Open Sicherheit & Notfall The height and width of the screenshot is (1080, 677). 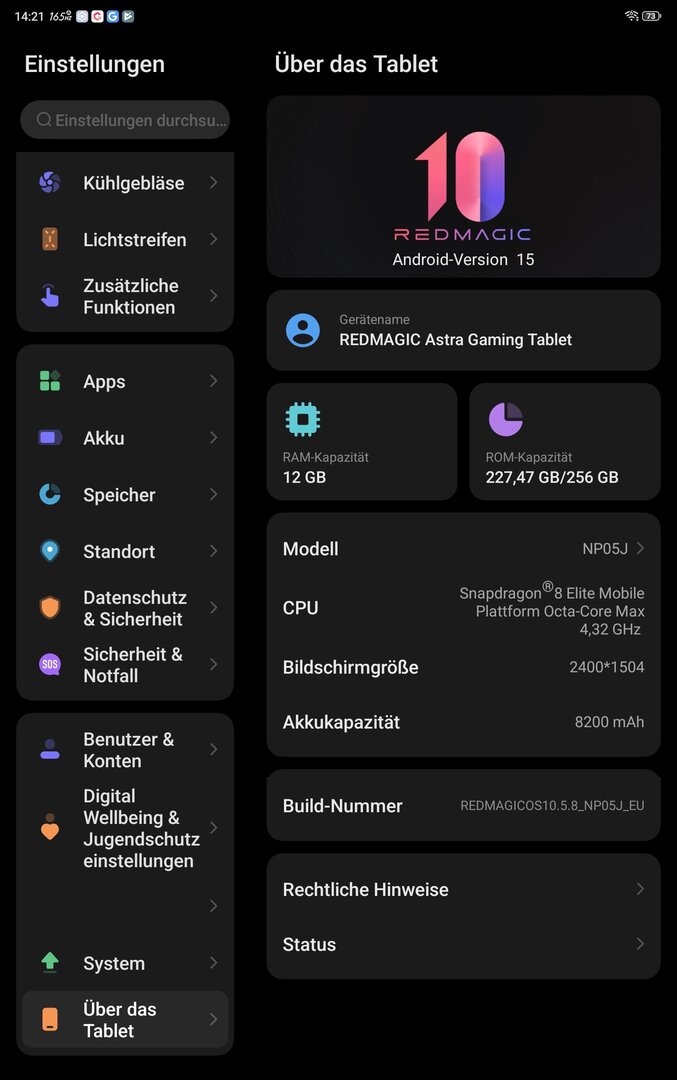pyautogui.click(x=125, y=665)
